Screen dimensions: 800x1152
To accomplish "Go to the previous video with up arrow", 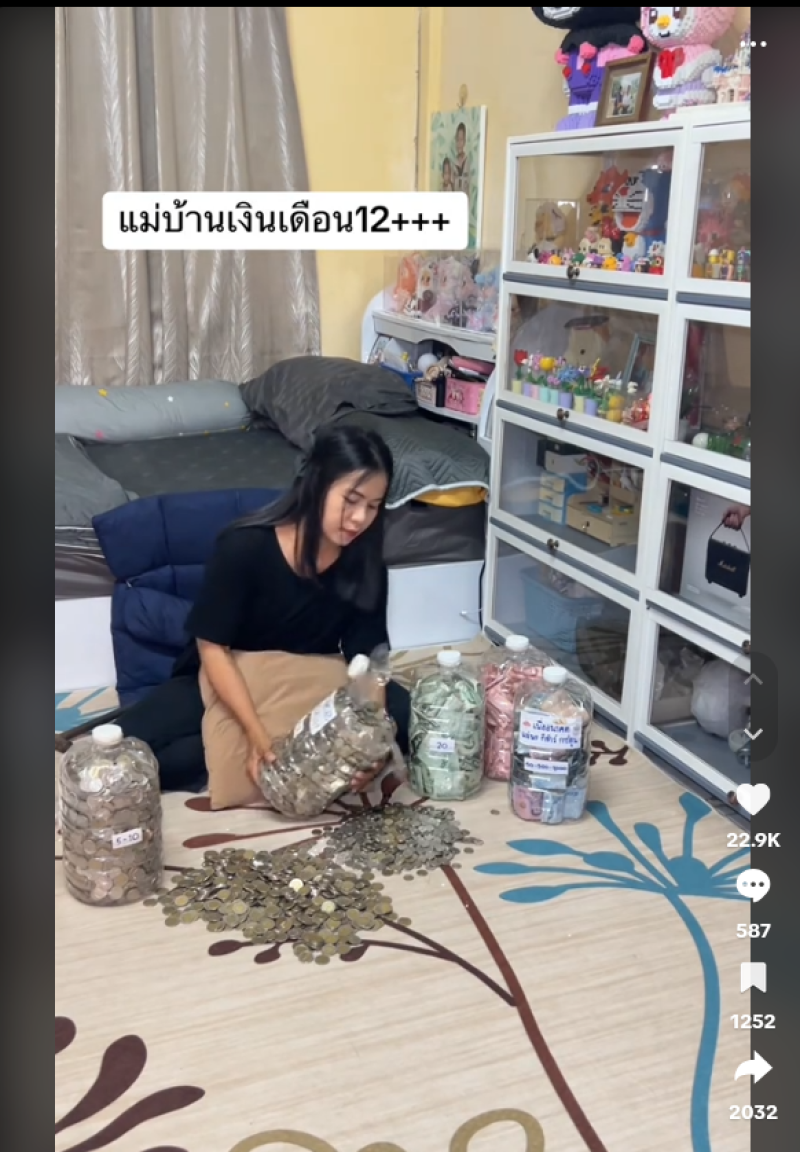I will pyautogui.click(x=753, y=680).
